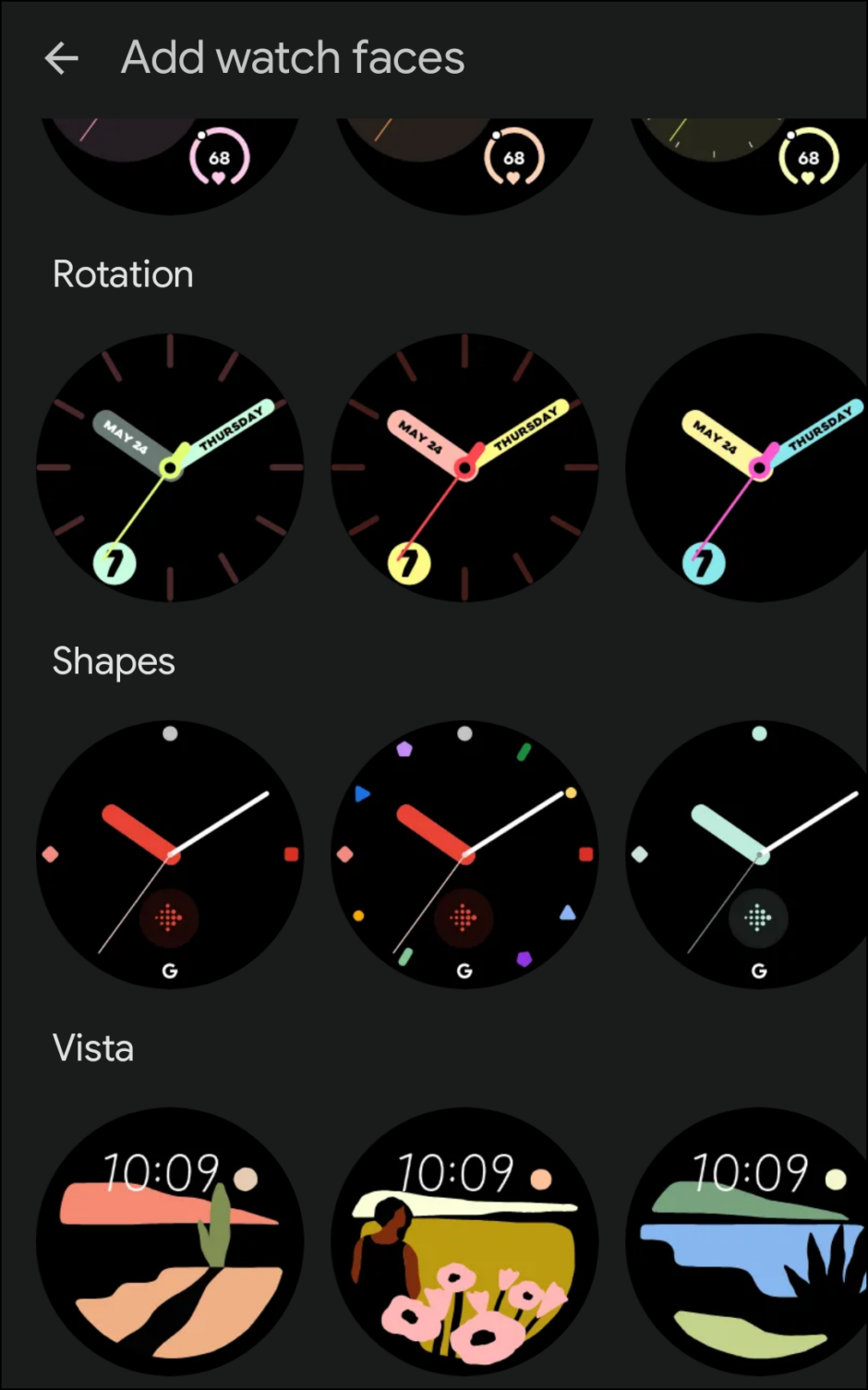Click the Add watch faces title
The width and height of the screenshot is (868, 1390).
click(292, 57)
